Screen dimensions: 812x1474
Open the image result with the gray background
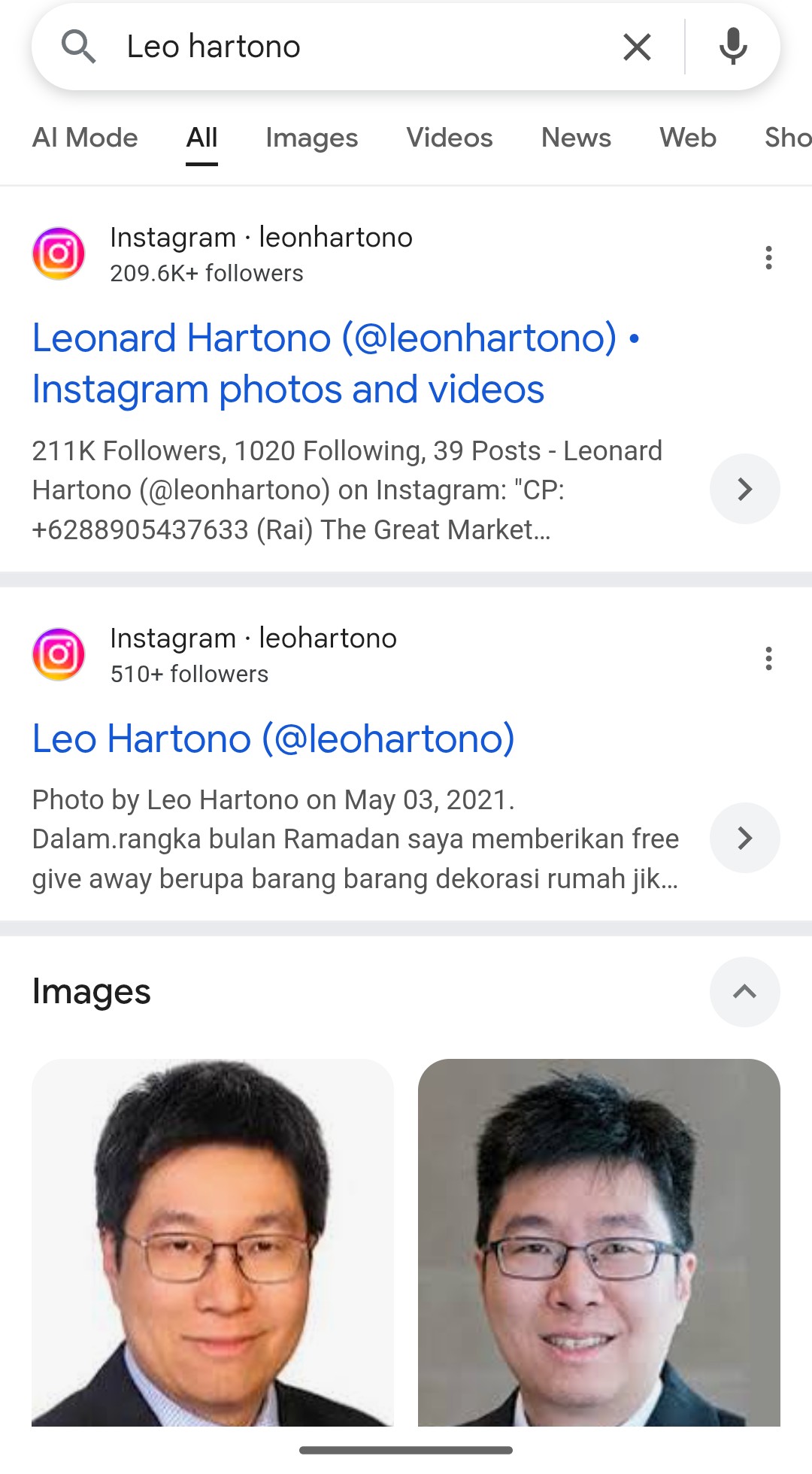coord(598,1242)
